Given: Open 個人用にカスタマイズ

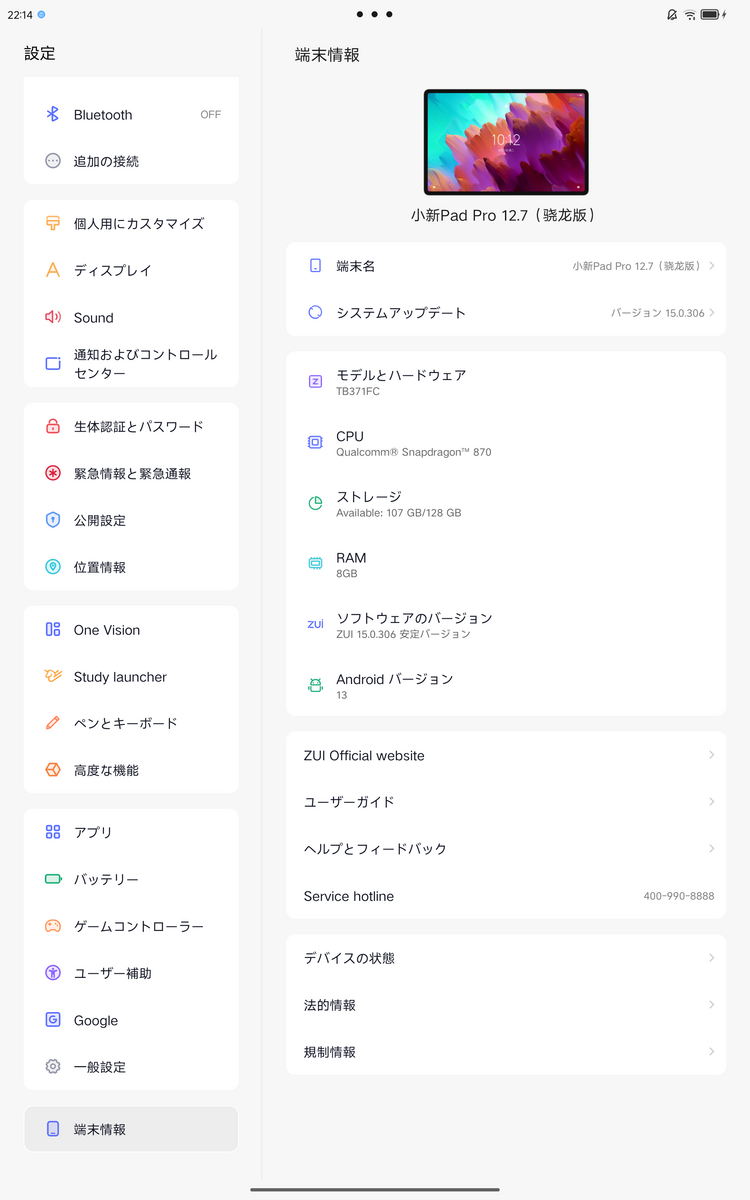Looking at the screenshot, I should (131, 224).
